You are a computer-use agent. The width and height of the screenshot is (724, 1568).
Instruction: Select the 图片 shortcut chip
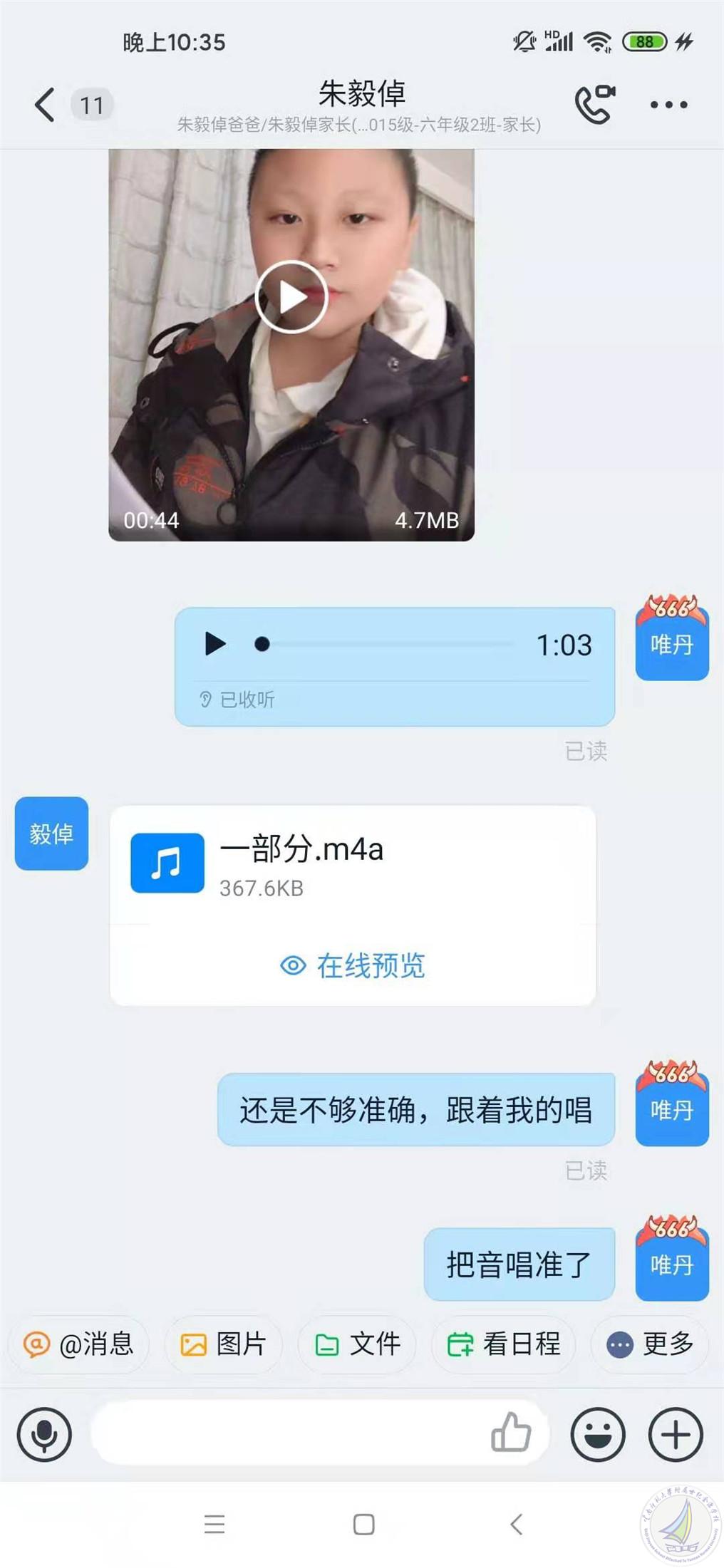tap(223, 1344)
